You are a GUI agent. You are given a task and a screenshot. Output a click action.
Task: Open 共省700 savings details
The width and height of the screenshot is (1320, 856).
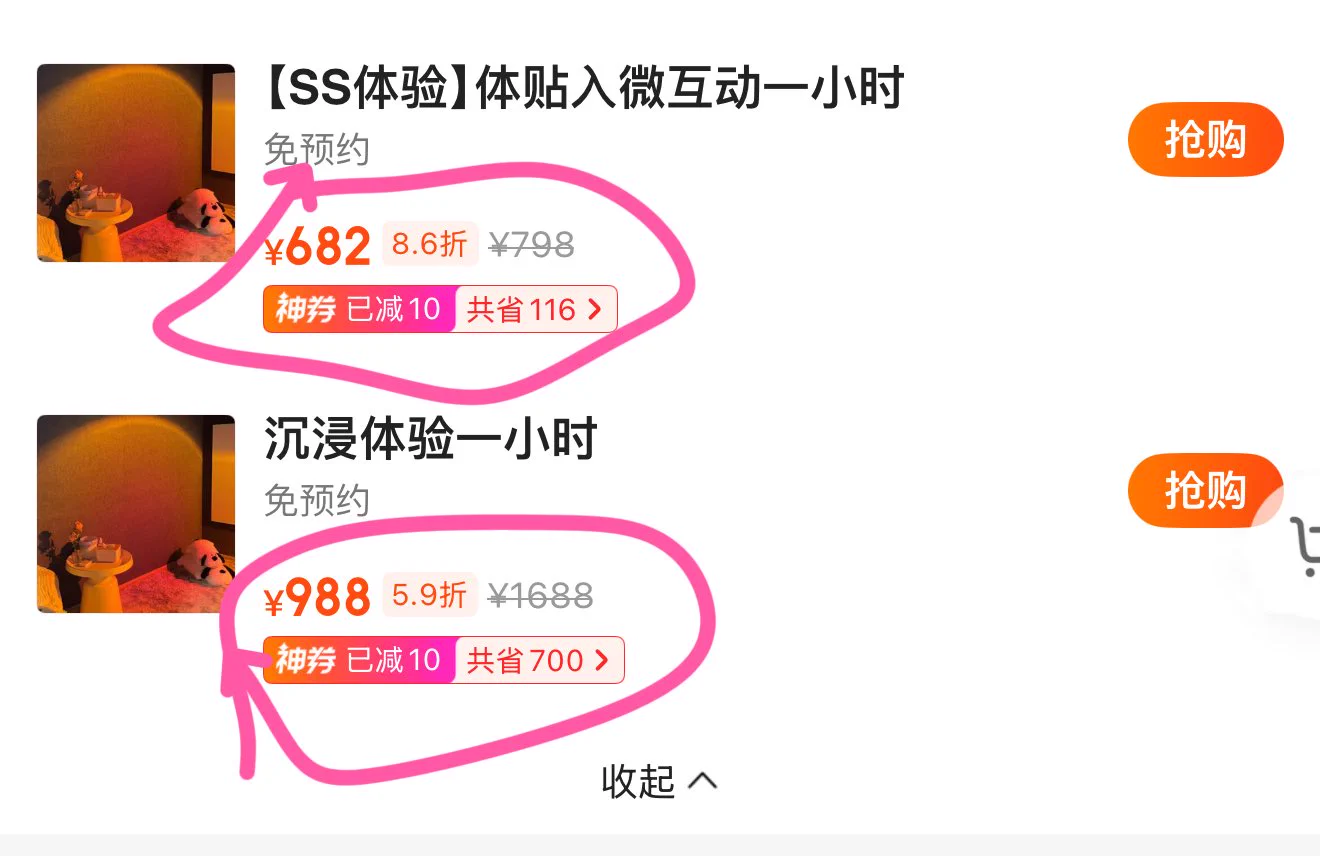[x=540, y=660]
